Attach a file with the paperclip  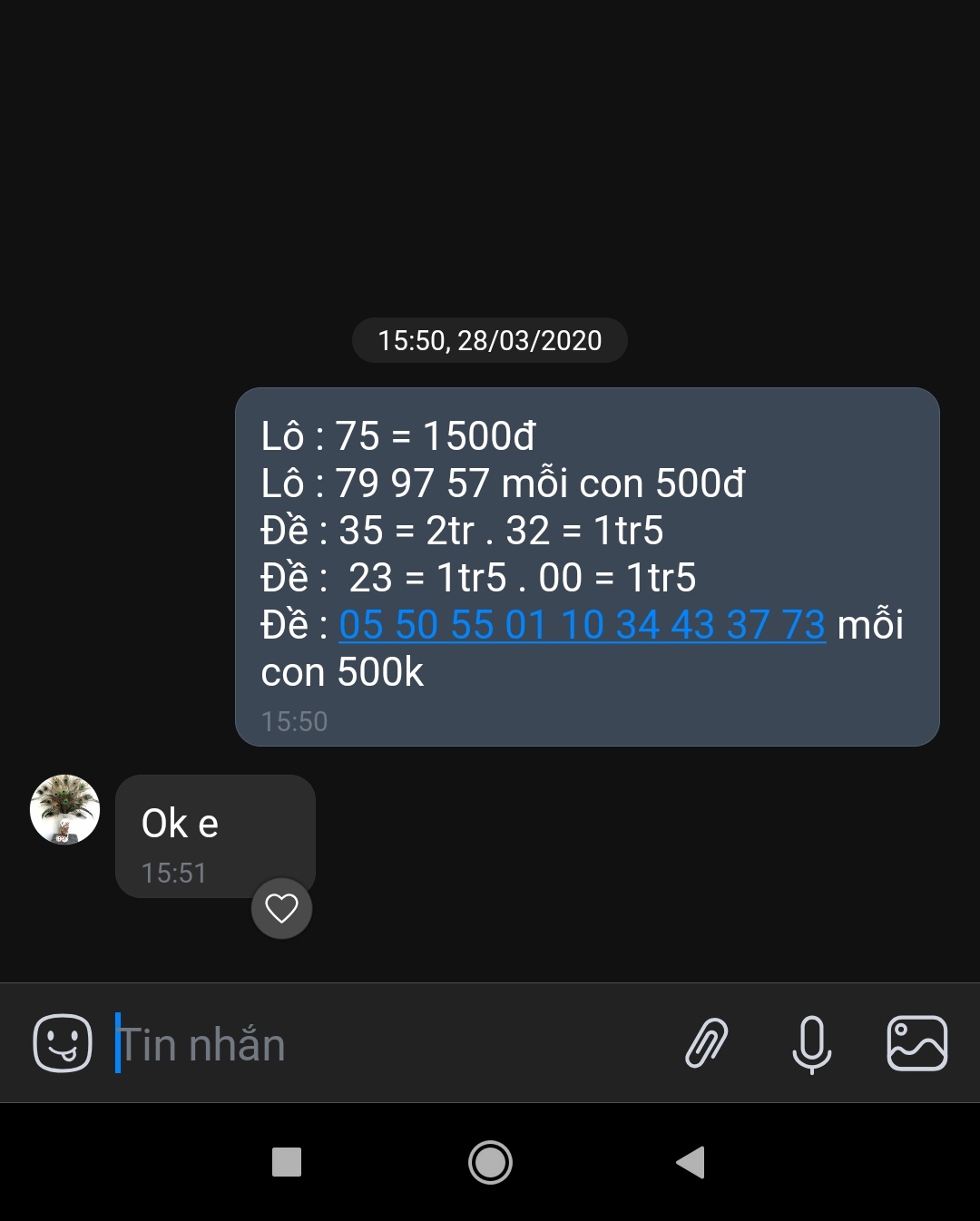(x=707, y=1043)
